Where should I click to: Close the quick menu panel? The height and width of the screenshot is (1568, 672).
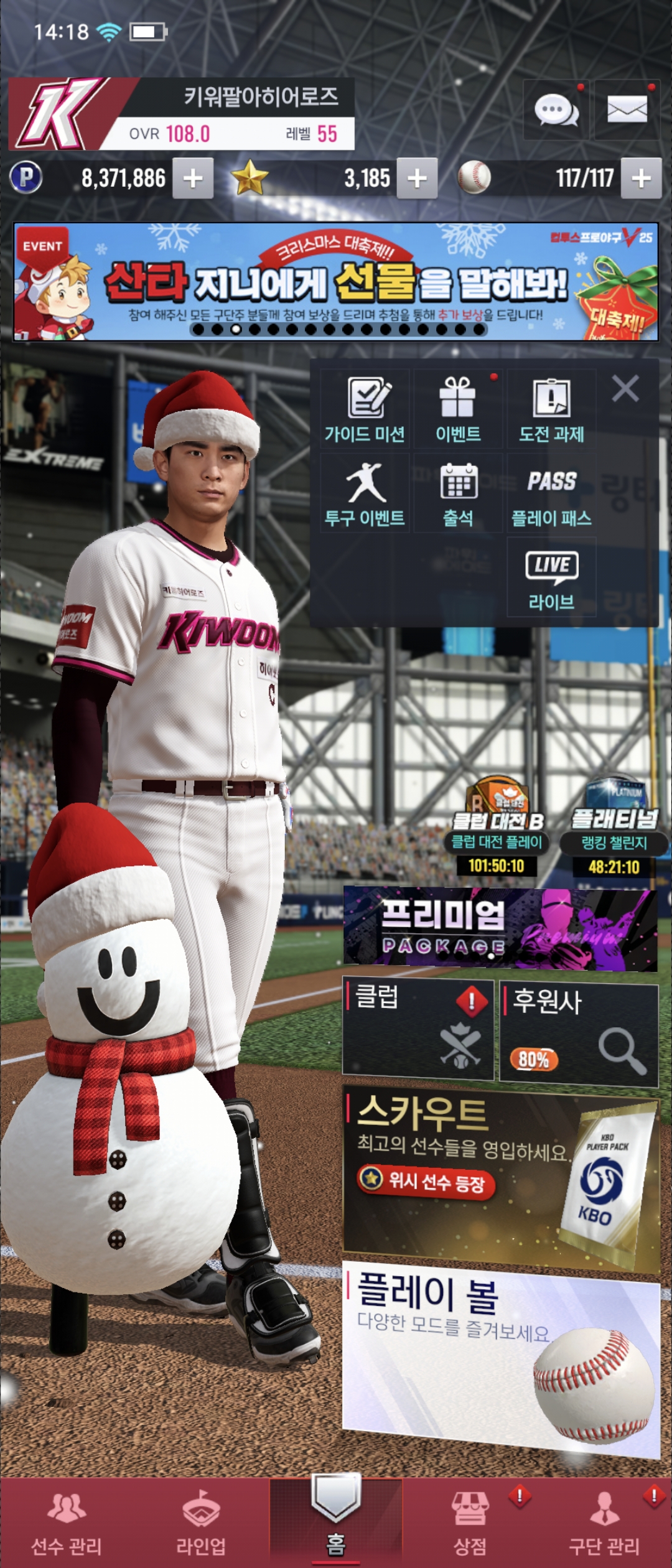pos(625,389)
